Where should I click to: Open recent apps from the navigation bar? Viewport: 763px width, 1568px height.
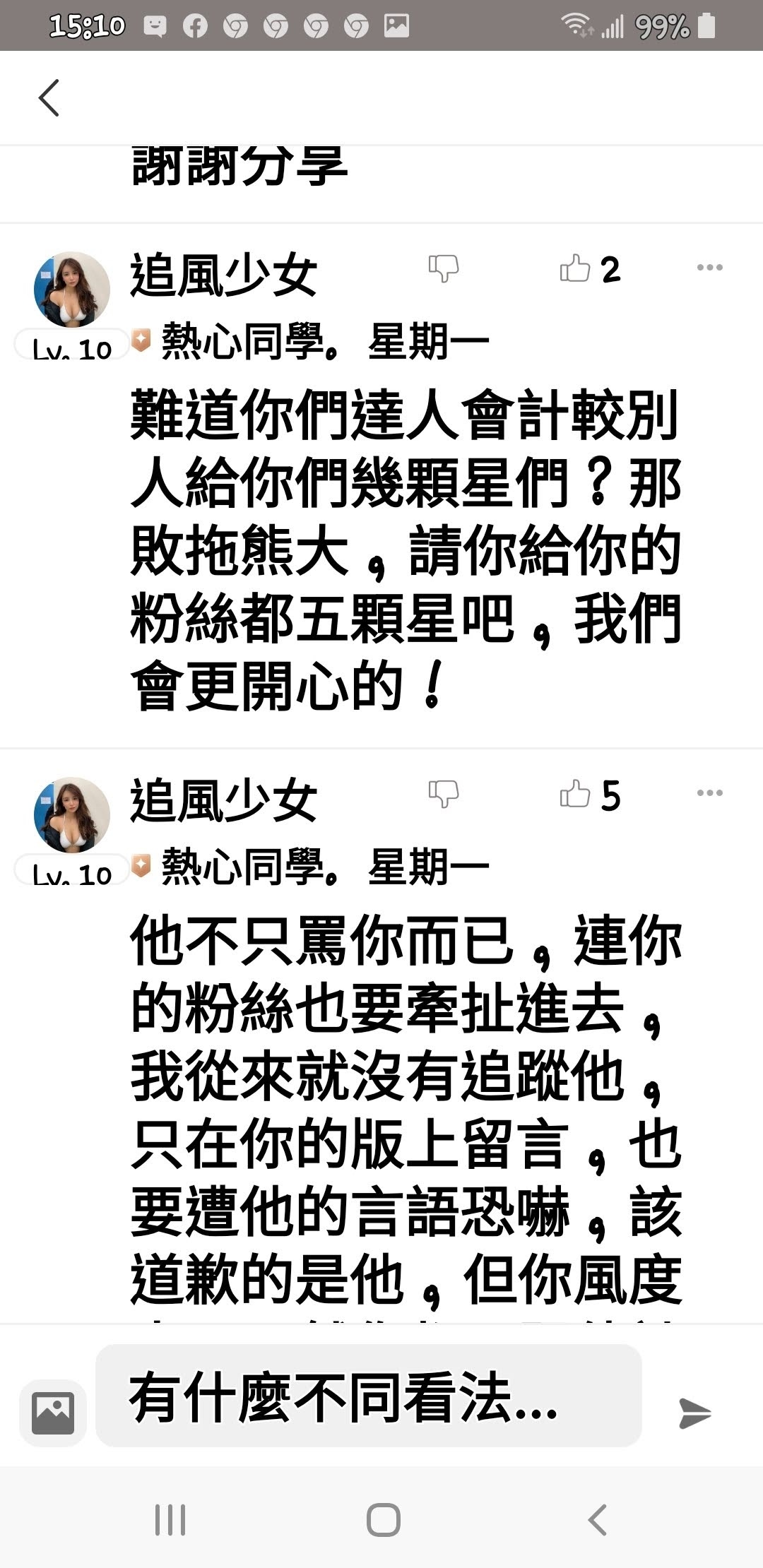[170, 1519]
